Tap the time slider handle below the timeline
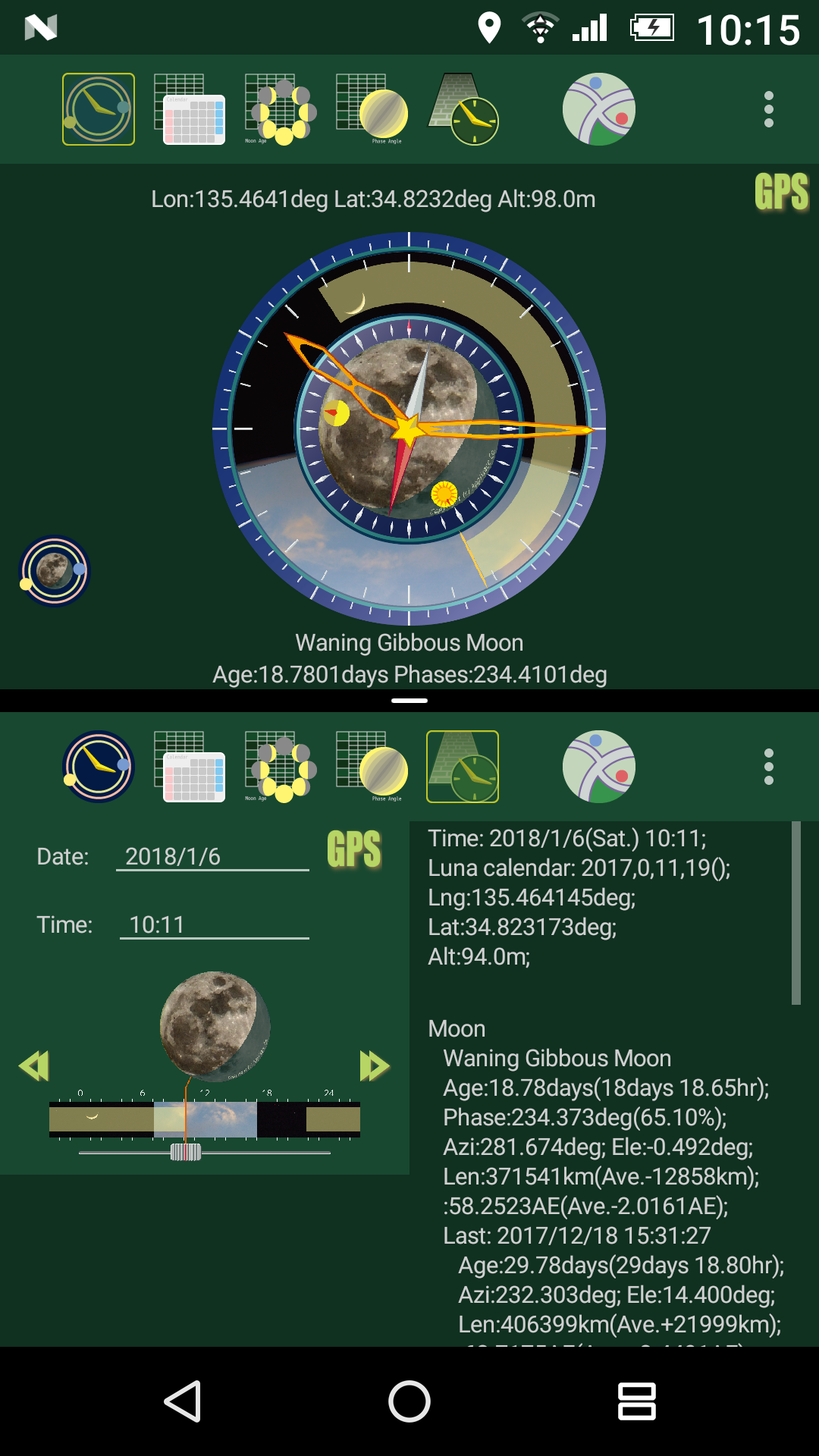This screenshot has width=819, height=1456. coord(186,1153)
